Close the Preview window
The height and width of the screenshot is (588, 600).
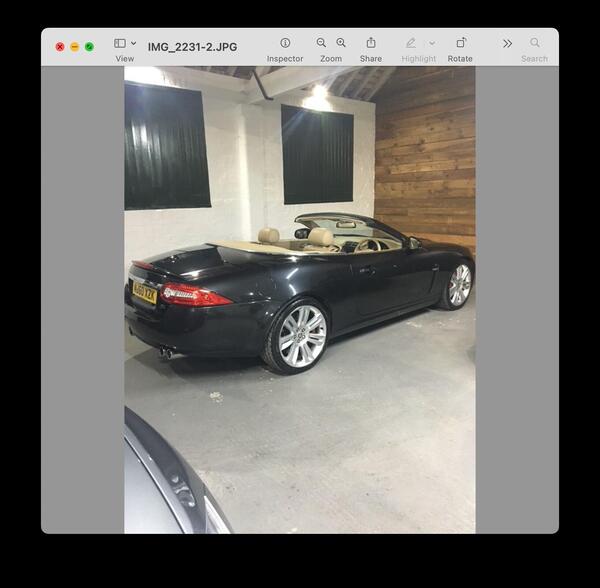click(x=60, y=47)
